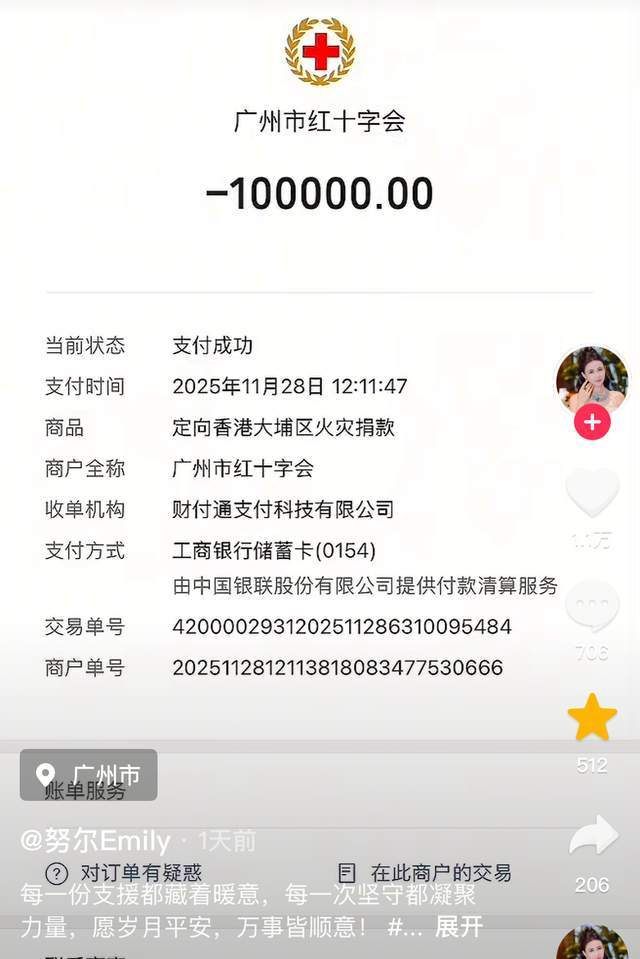Open the 广州市 location tag
Image resolution: width=640 pixels, height=959 pixels.
coord(89,775)
